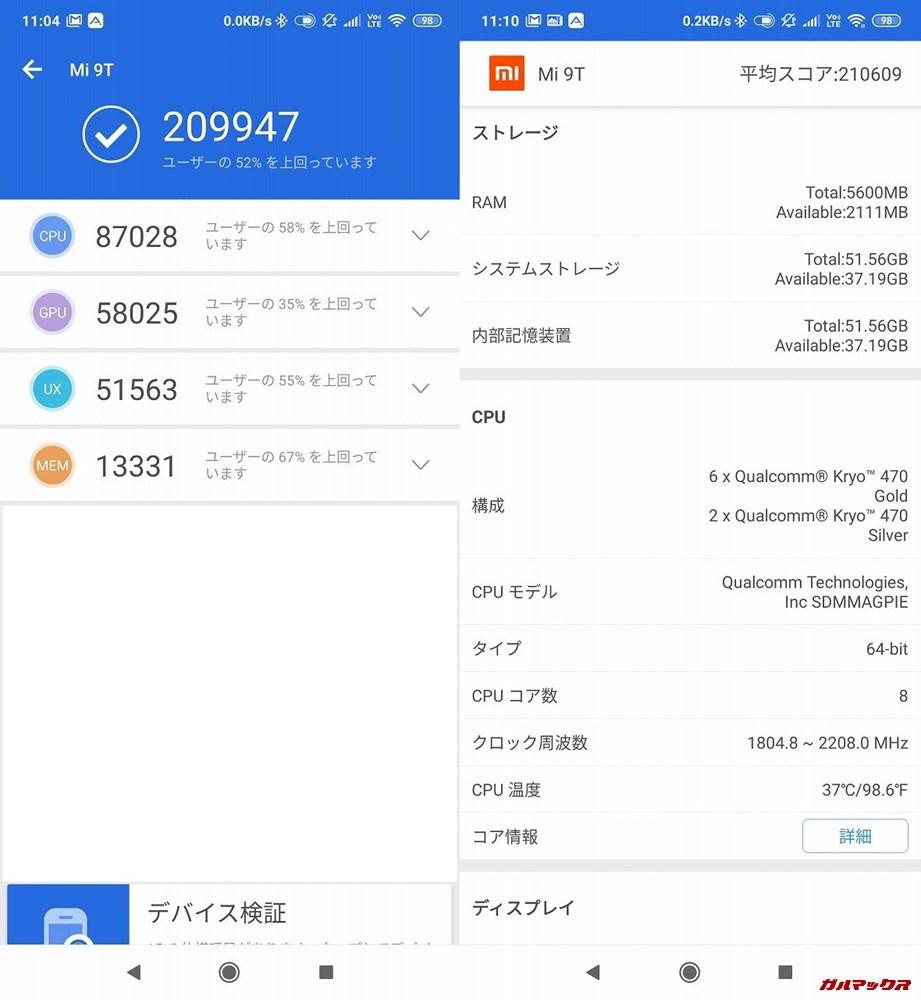
Task: Click the blue checkmark beside the total score
Action: pyautogui.click(x=110, y=133)
